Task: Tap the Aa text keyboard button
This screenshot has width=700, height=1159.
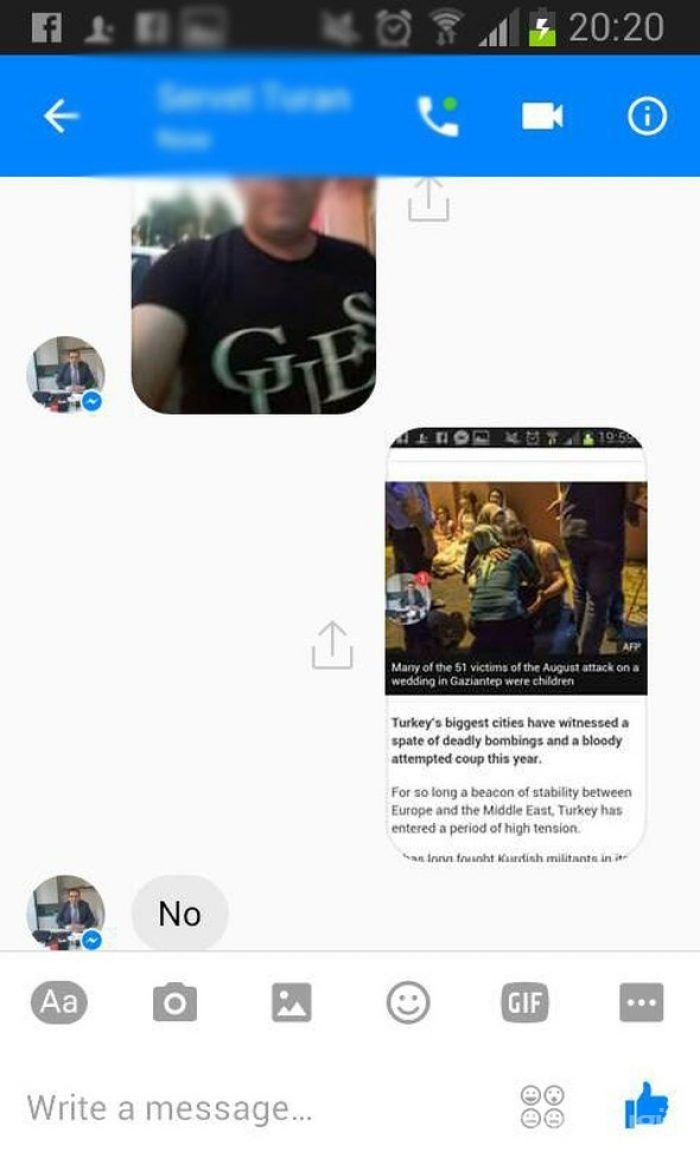Action: click(x=59, y=1002)
